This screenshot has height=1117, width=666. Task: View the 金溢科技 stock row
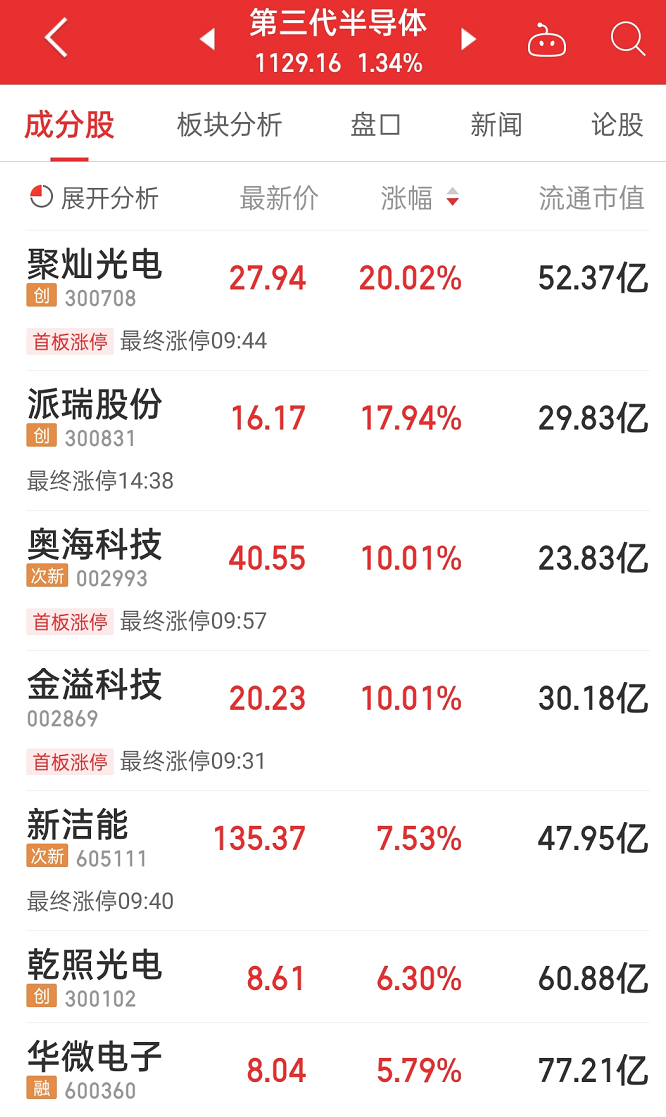[x=95, y=685]
